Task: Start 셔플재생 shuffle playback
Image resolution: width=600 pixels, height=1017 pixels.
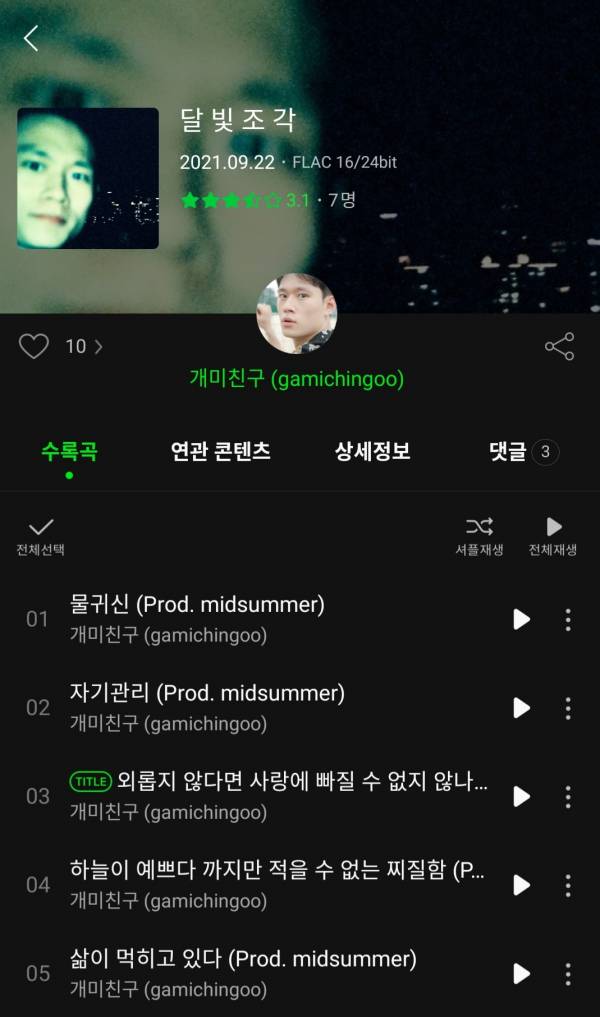Action: (479, 536)
